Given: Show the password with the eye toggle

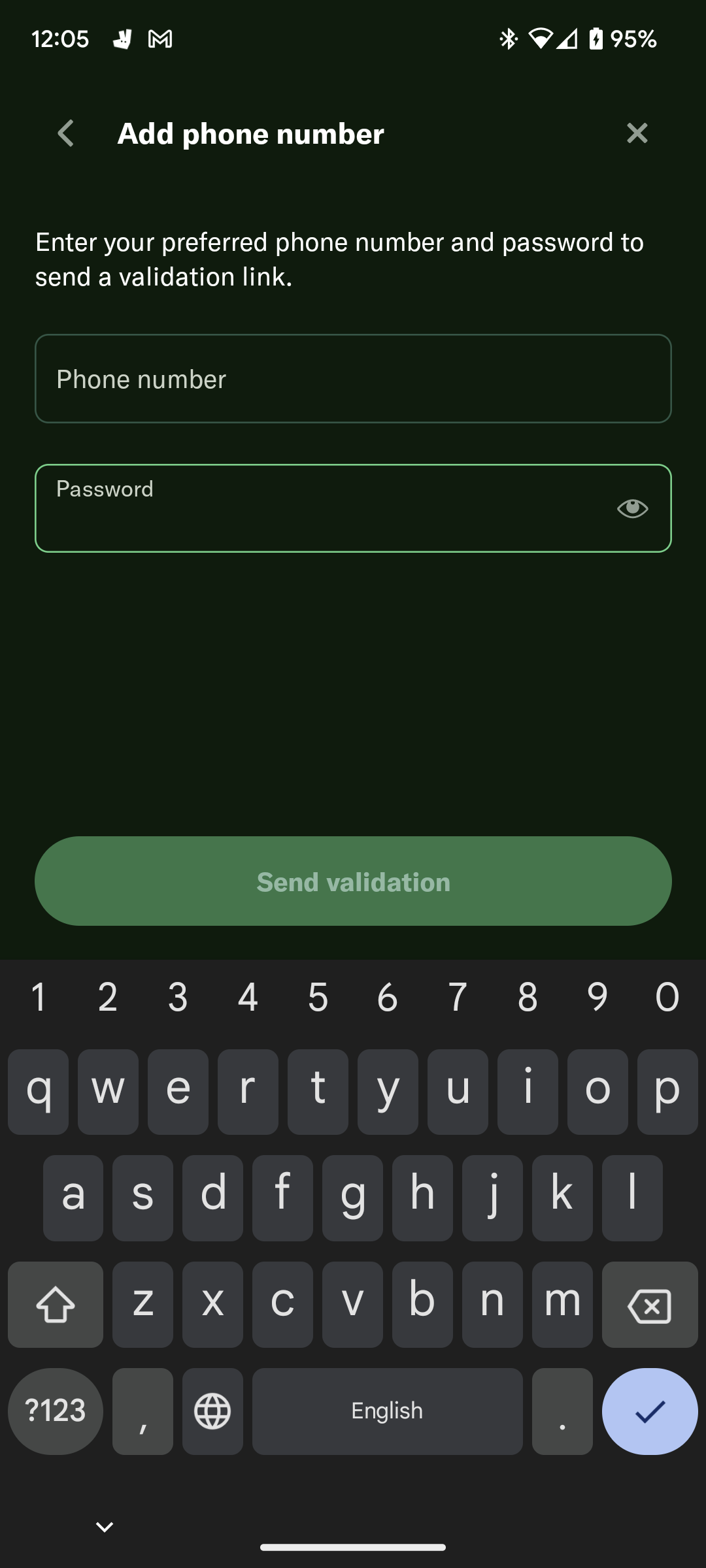Looking at the screenshot, I should click(x=633, y=508).
